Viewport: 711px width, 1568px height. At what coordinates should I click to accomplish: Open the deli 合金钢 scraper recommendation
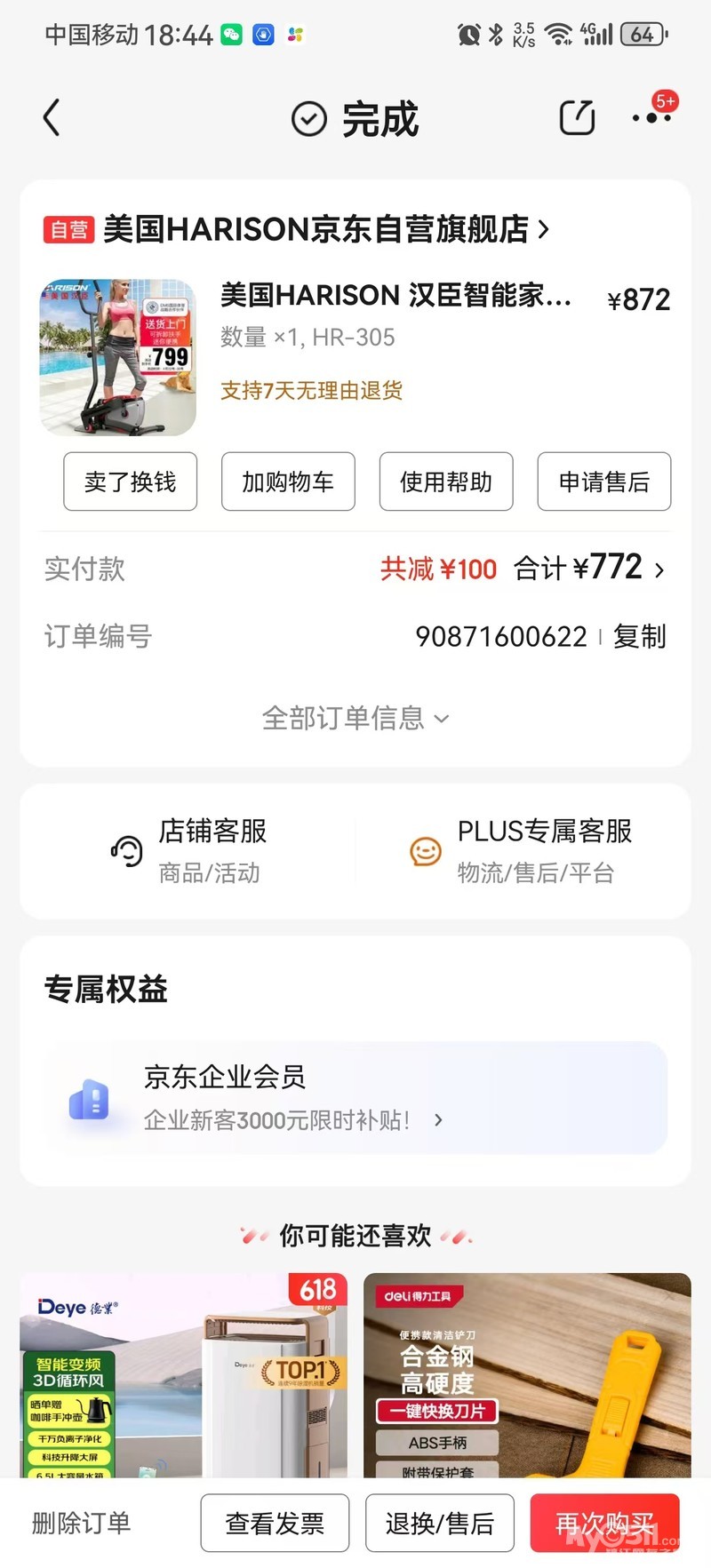coord(527,1375)
